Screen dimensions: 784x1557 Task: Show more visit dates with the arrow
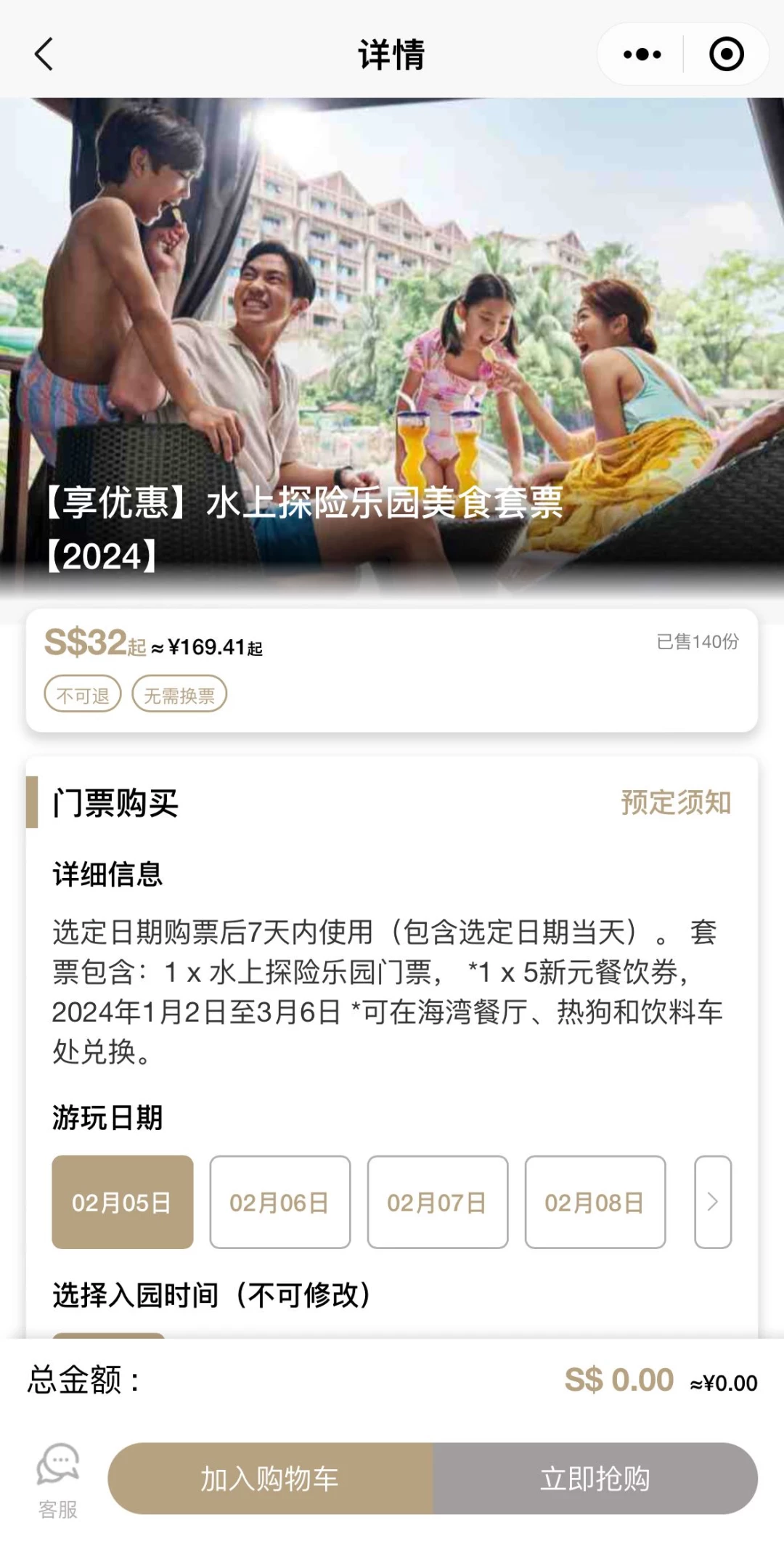(712, 1203)
